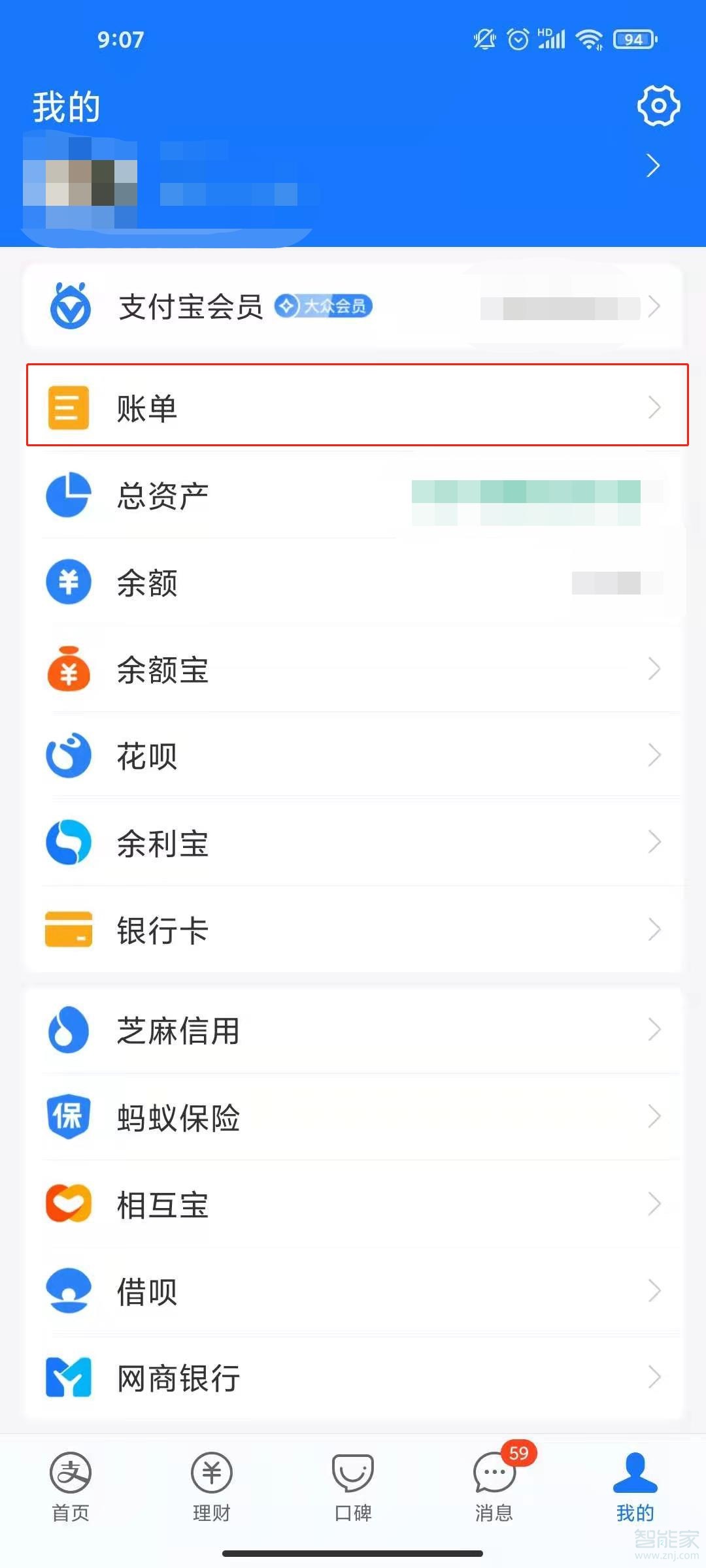The image size is (706, 1568).
Task: Open the 账单 (Bills) entry via its orange icon
Action: [x=68, y=408]
